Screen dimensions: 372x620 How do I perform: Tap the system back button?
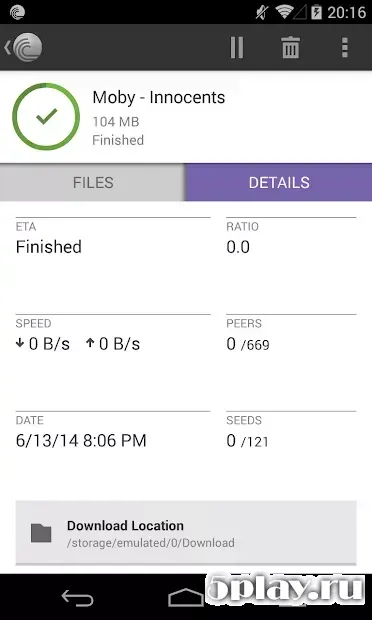[x=77, y=597]
